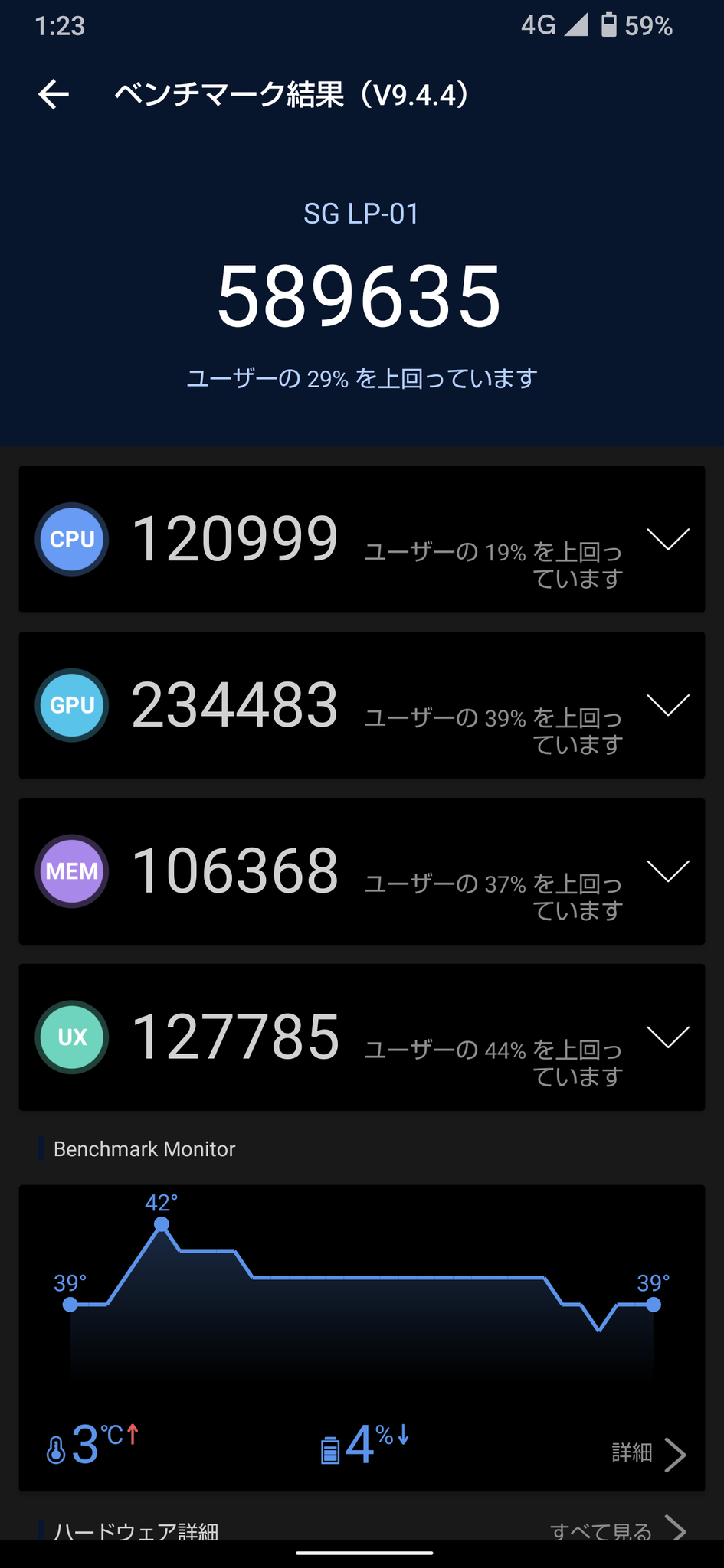Expand the GPU score breakdown
The width and height of the screenshot is (724, 1568).
(x=668, y=705)
